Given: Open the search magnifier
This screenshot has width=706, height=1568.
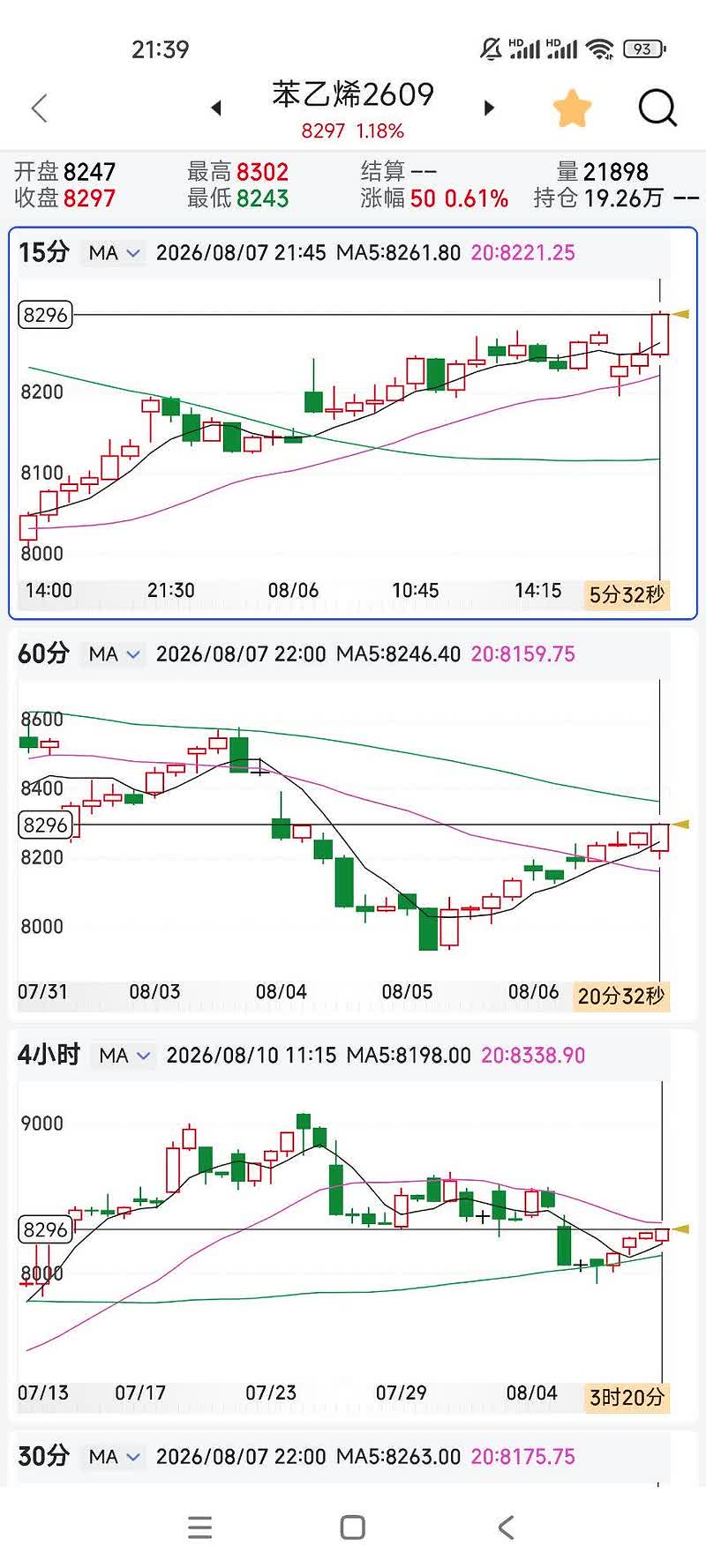Looking at the screenshot, I should pos(657,108).
